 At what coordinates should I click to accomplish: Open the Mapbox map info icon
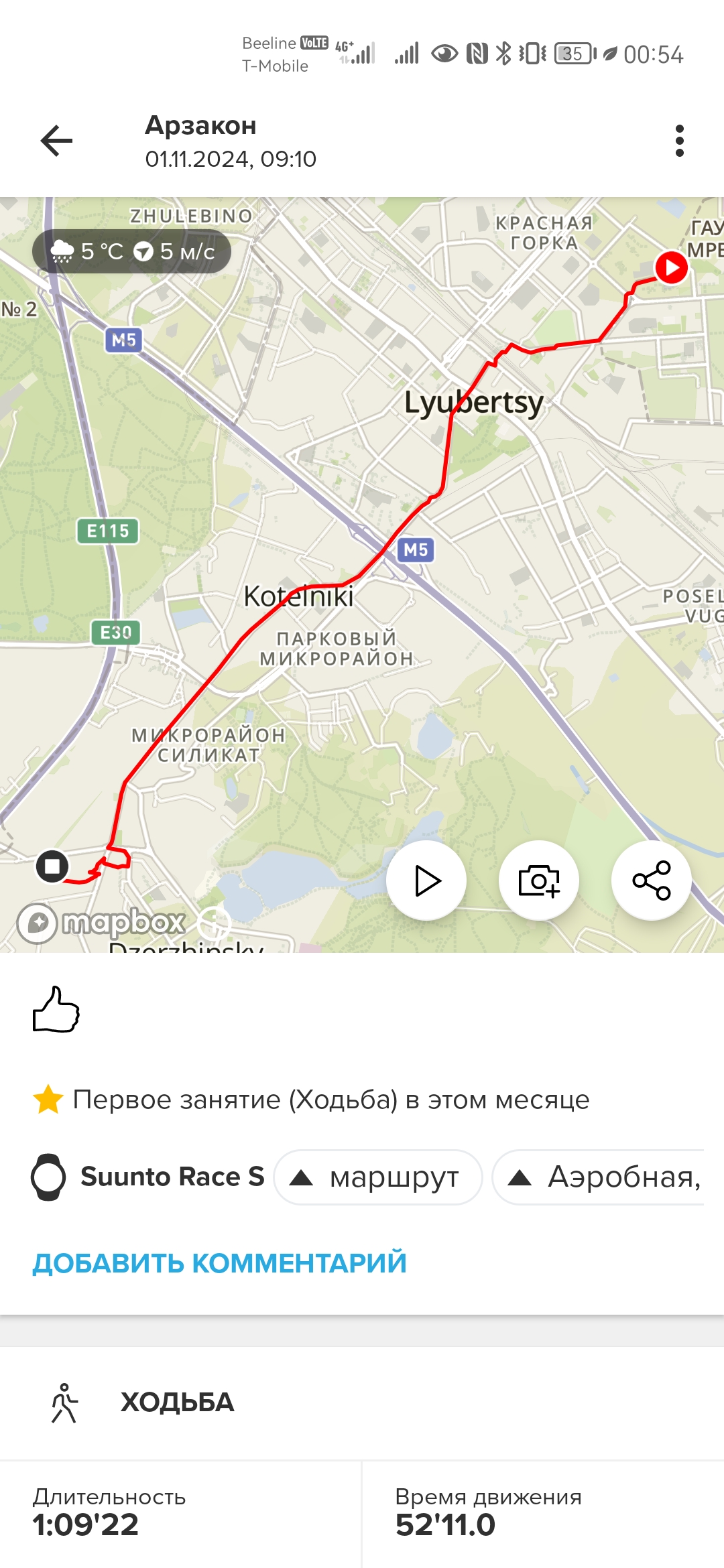(214, 923)
